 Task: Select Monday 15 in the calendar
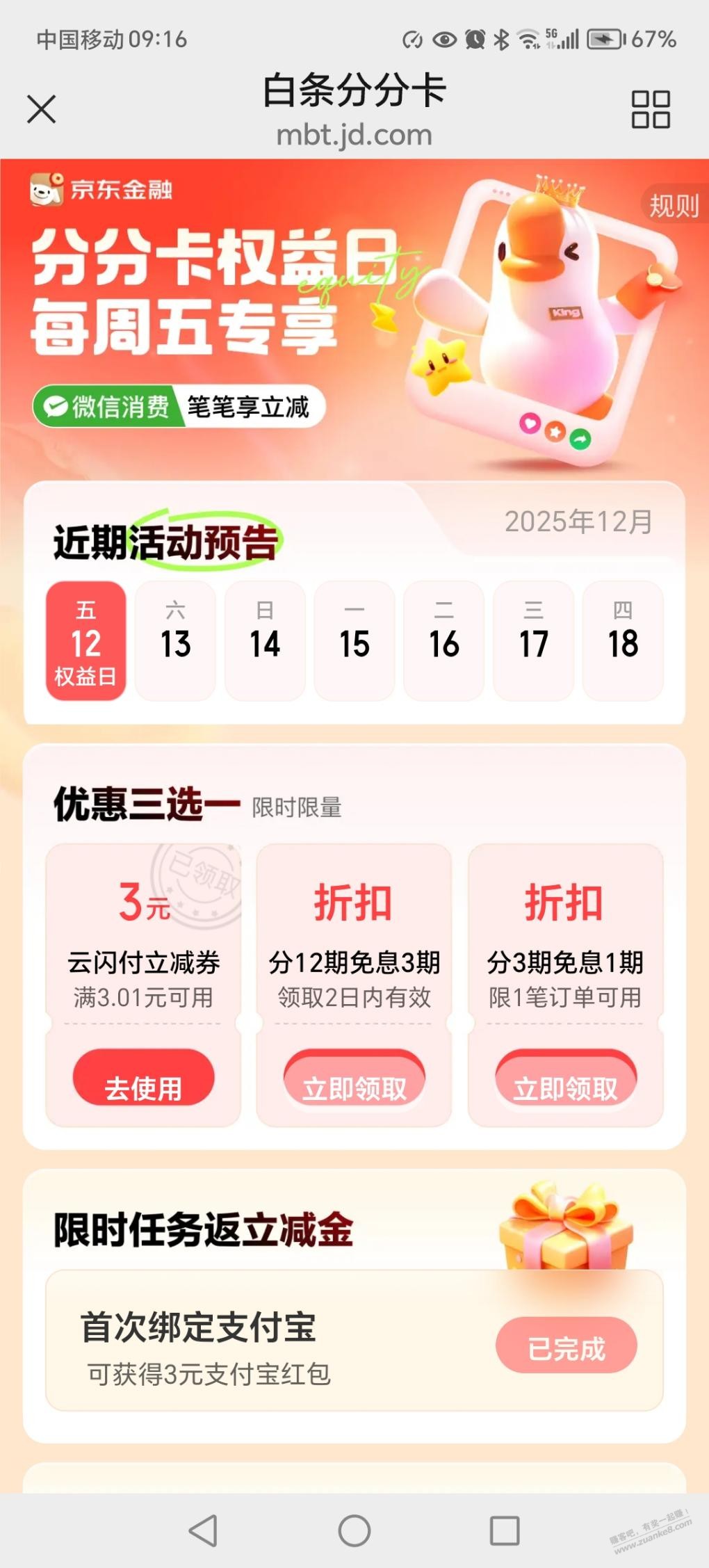click(354, 640)
